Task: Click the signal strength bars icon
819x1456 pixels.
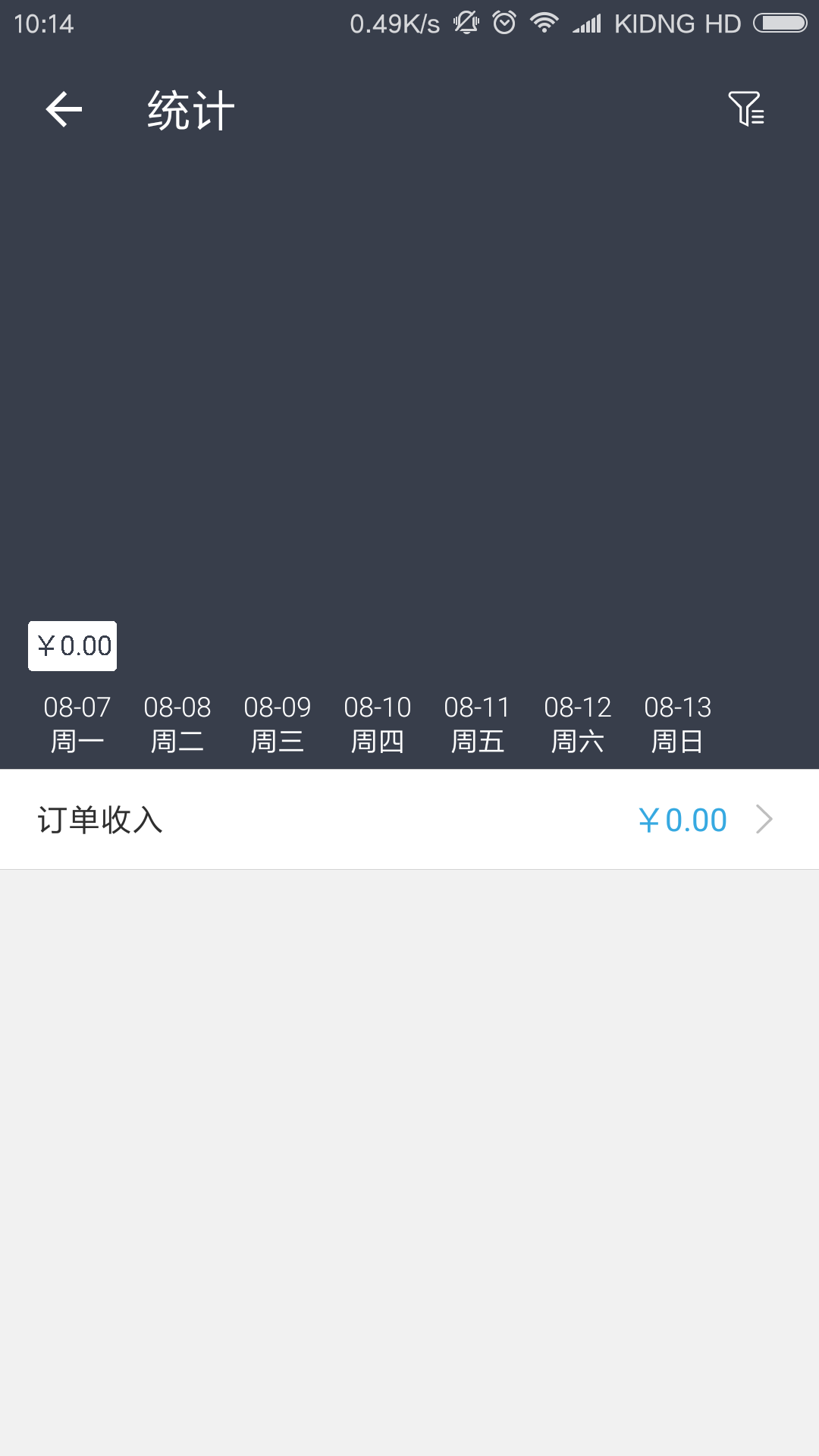Action: click(587, 23)
